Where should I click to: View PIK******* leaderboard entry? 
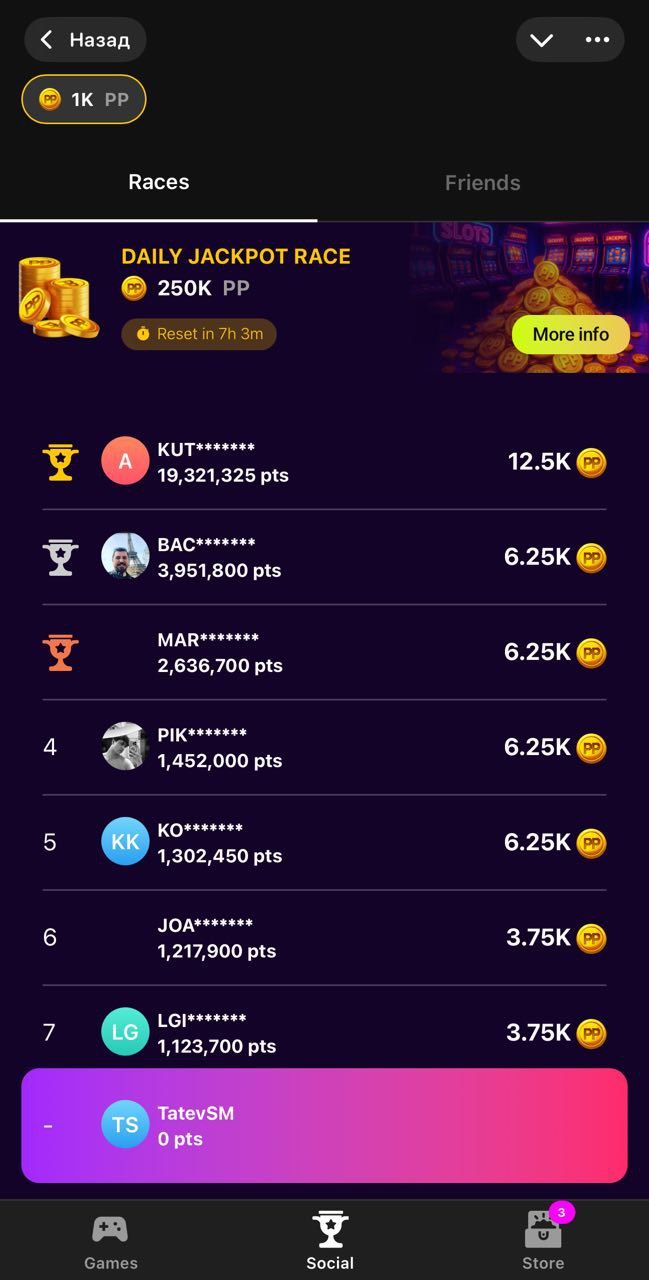point(324,747)
